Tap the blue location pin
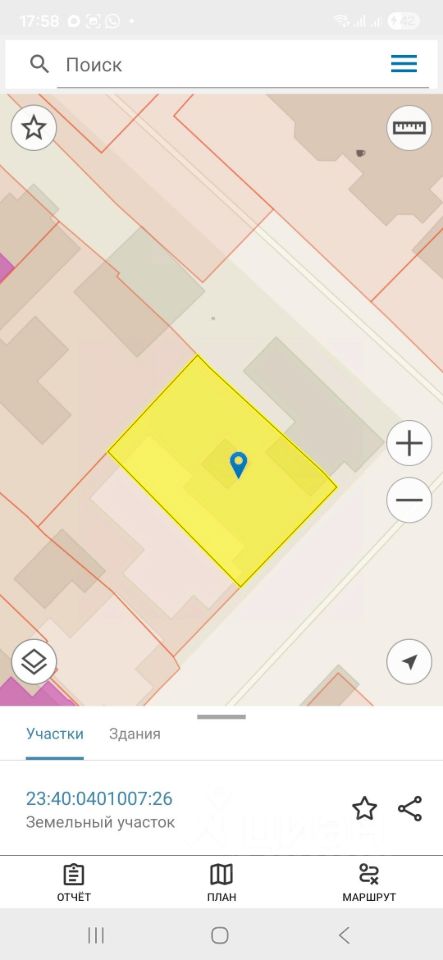This screenshot has height=960, width=443. [x=238, y=465]
